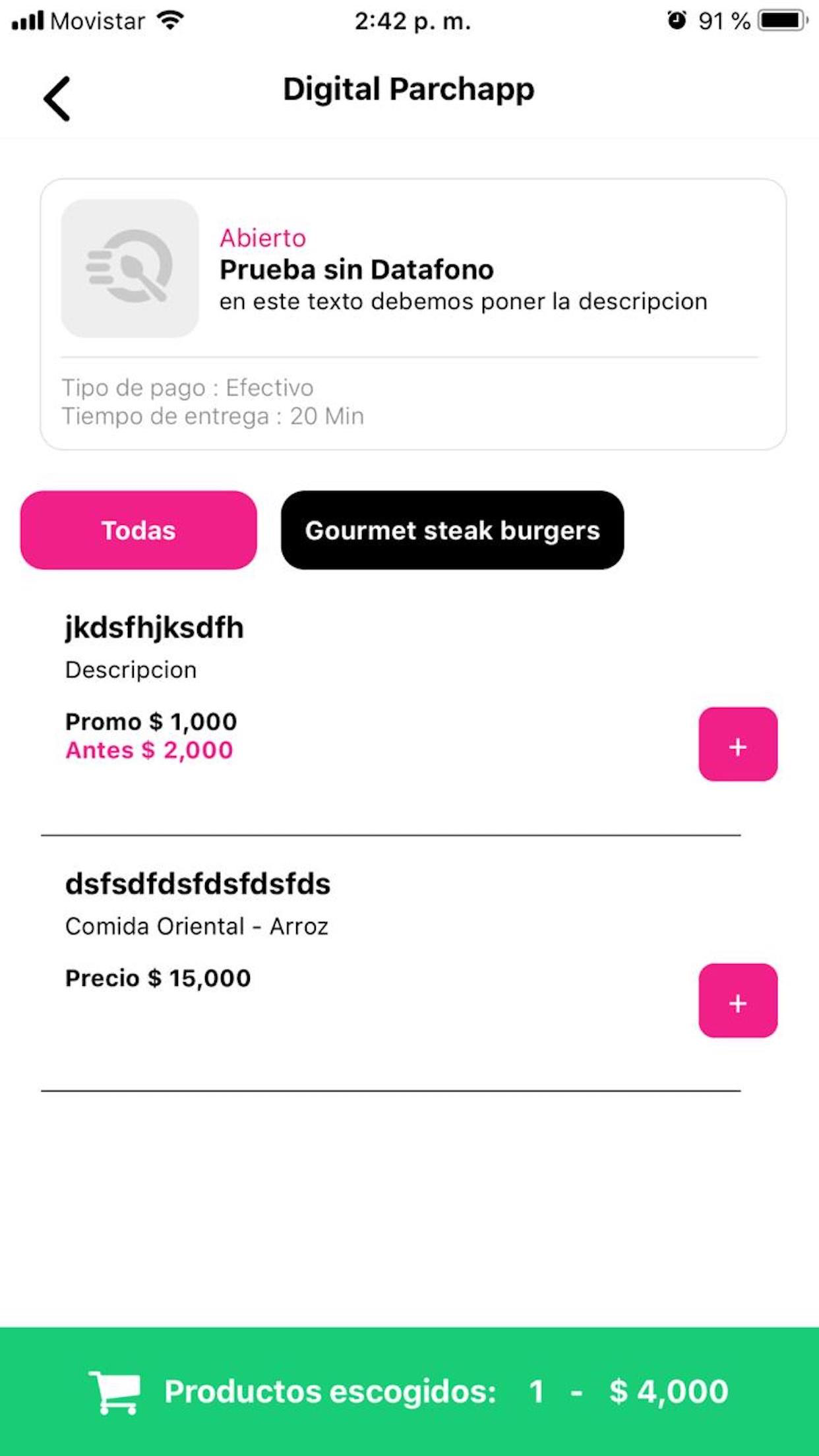Go back from Digital Parchapp
Screen dimensions: 819x1456
coord(57,99)
